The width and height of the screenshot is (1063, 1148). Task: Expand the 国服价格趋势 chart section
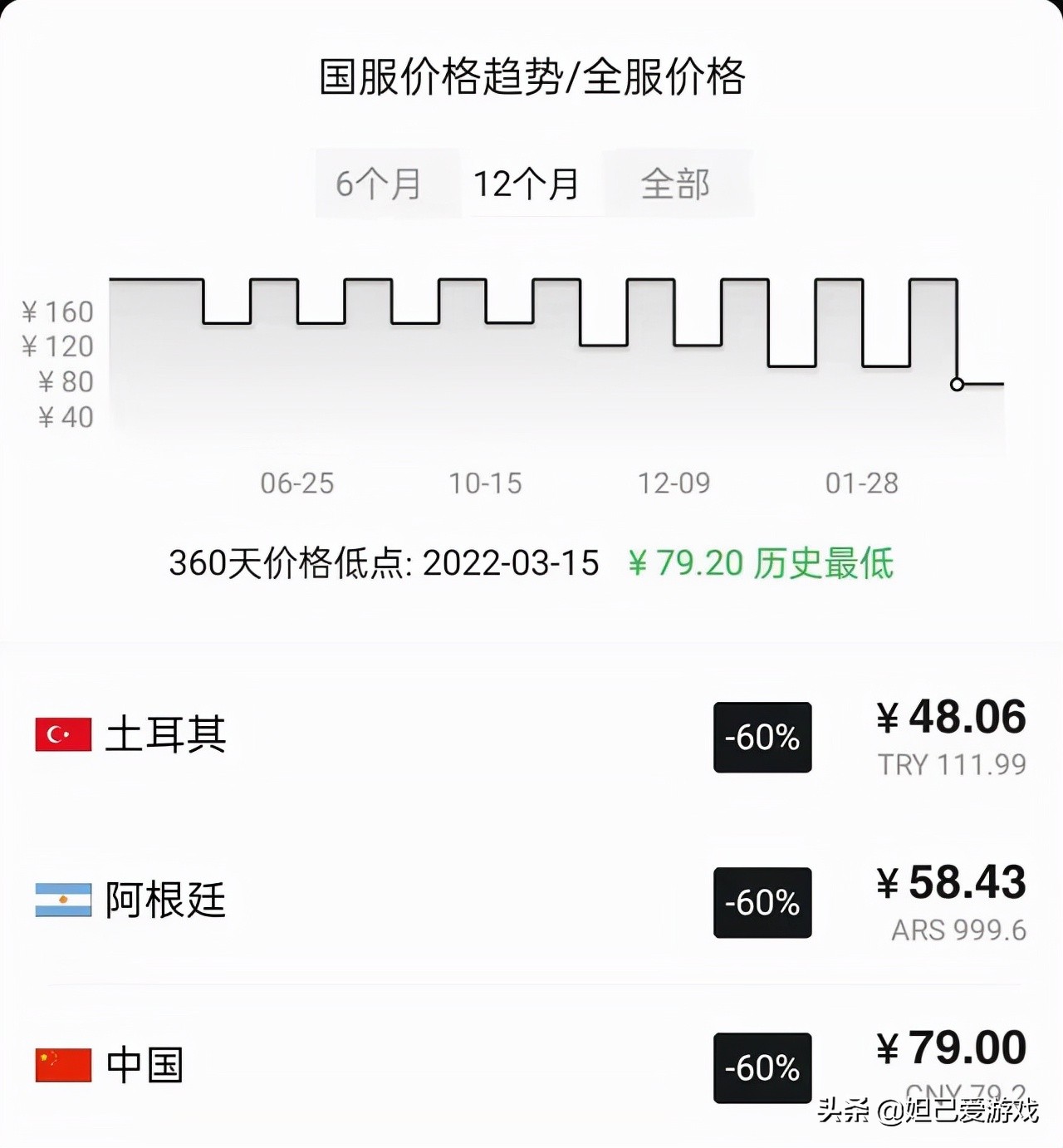(x=531, y=75)
